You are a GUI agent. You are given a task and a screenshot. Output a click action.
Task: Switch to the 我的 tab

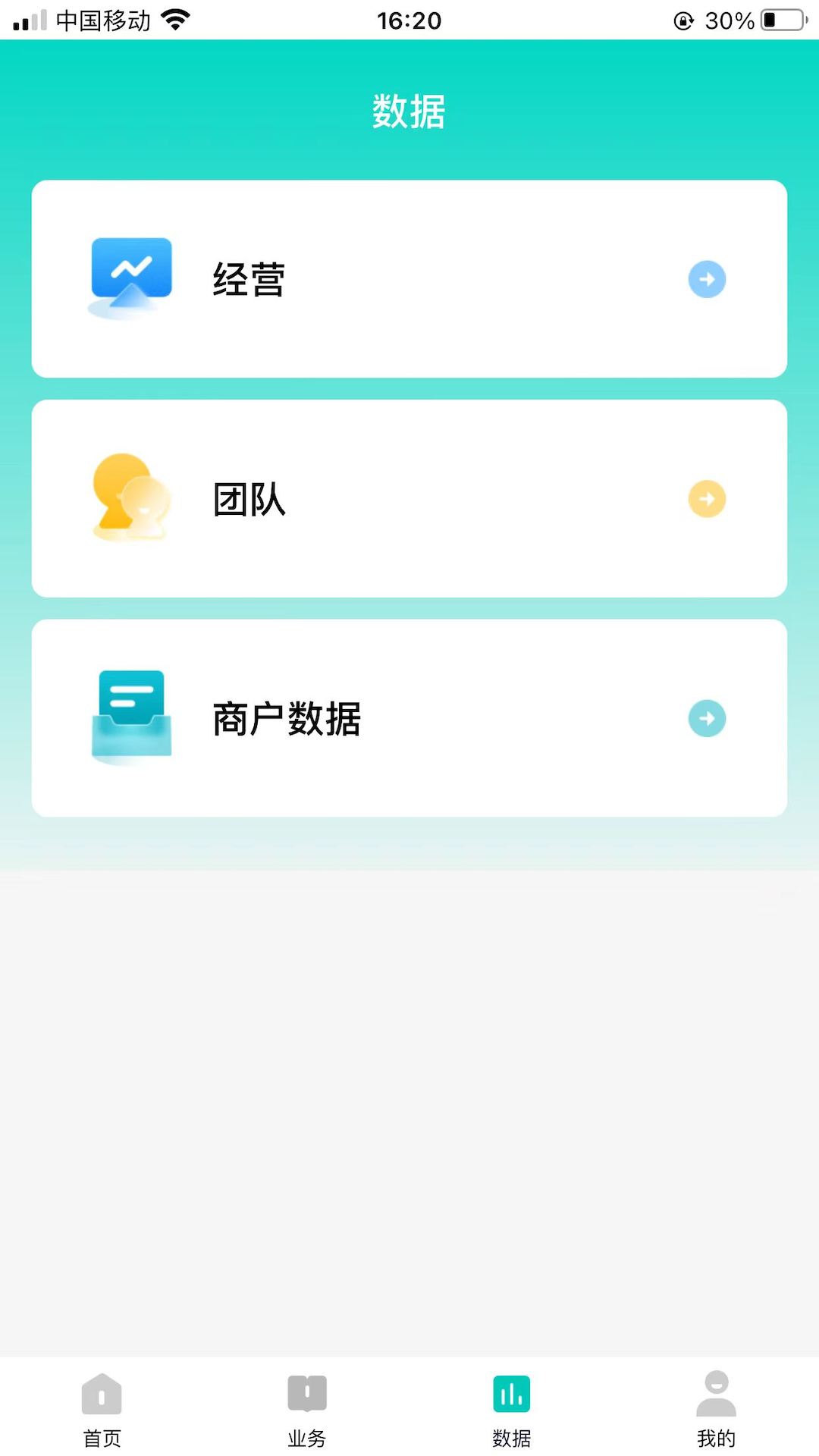tap(716, 1410)
